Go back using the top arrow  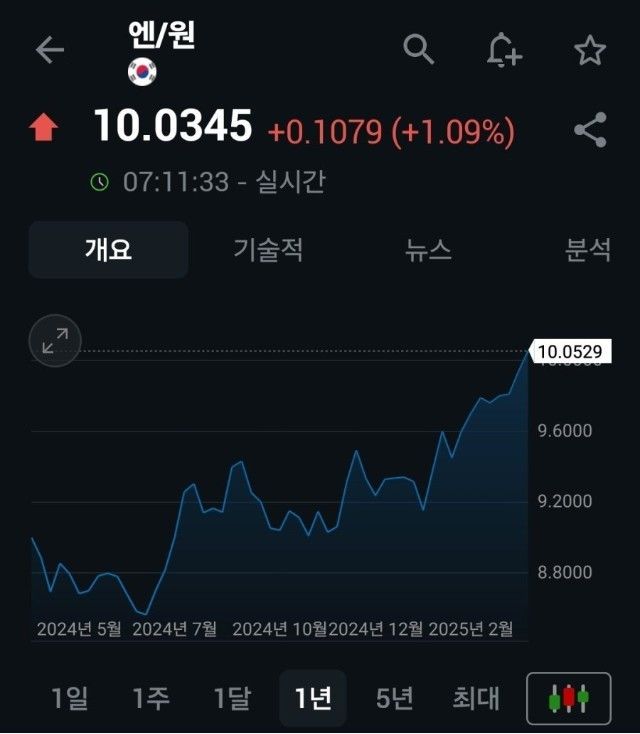pos(49,50)
